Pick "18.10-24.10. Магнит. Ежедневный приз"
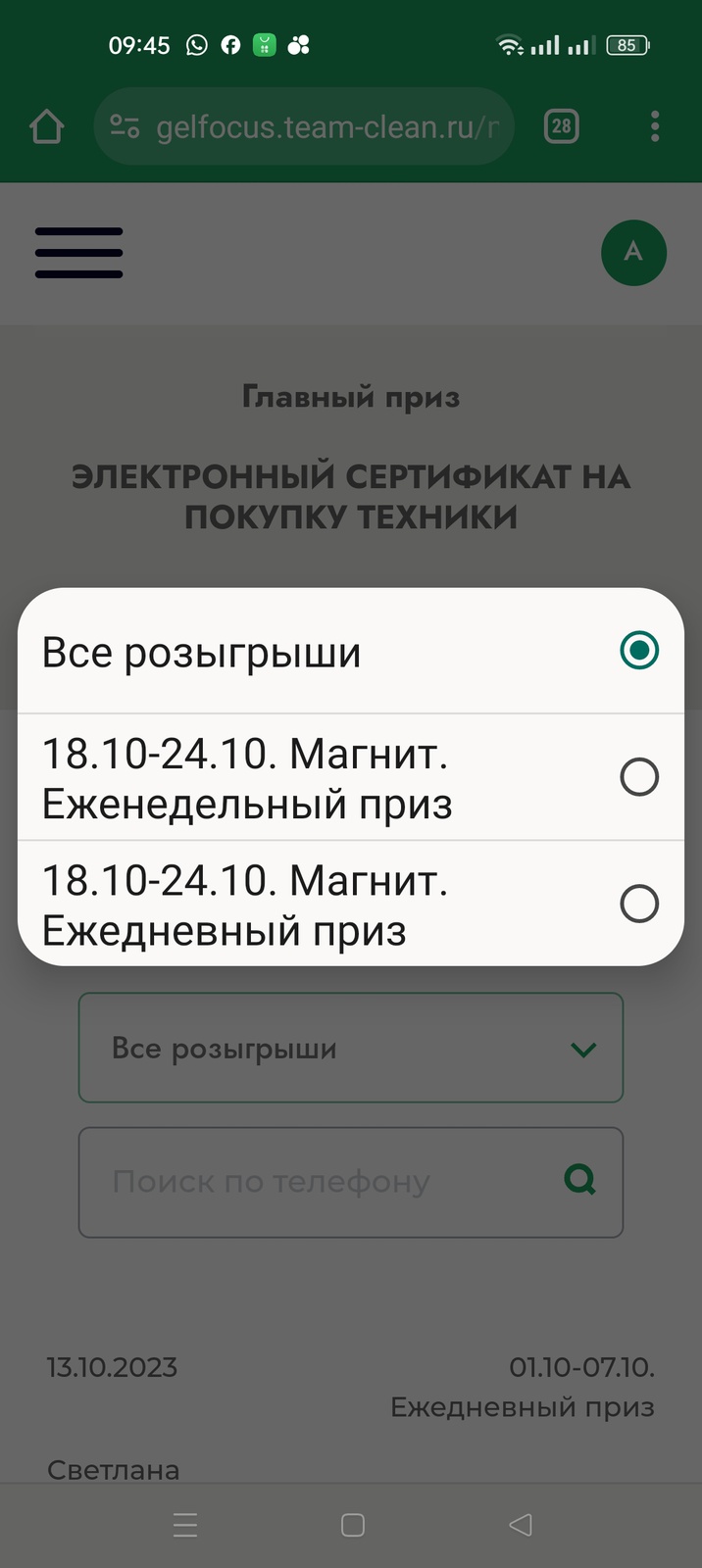This screenshot has width=702, height=1568. coord(350,905)
